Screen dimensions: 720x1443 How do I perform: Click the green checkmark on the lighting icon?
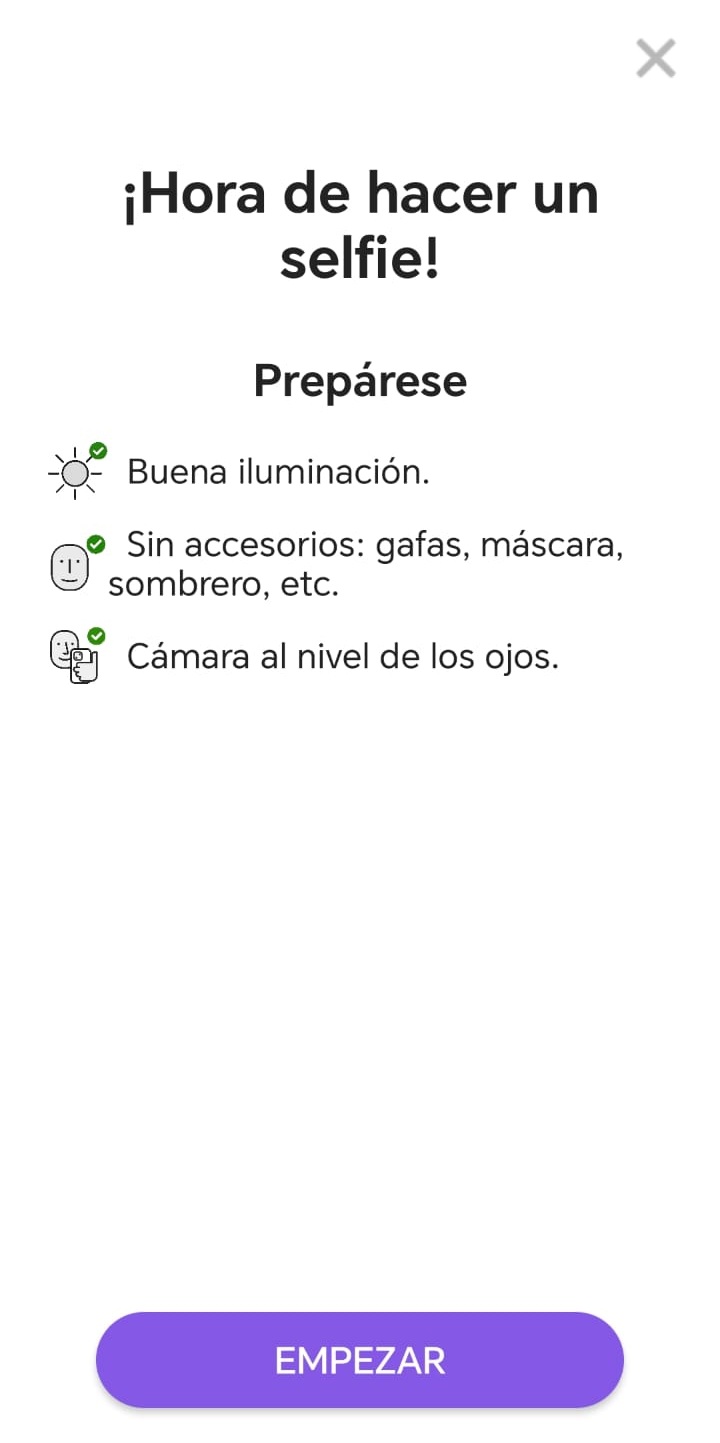pyautogui.click(x=98, y=449)
